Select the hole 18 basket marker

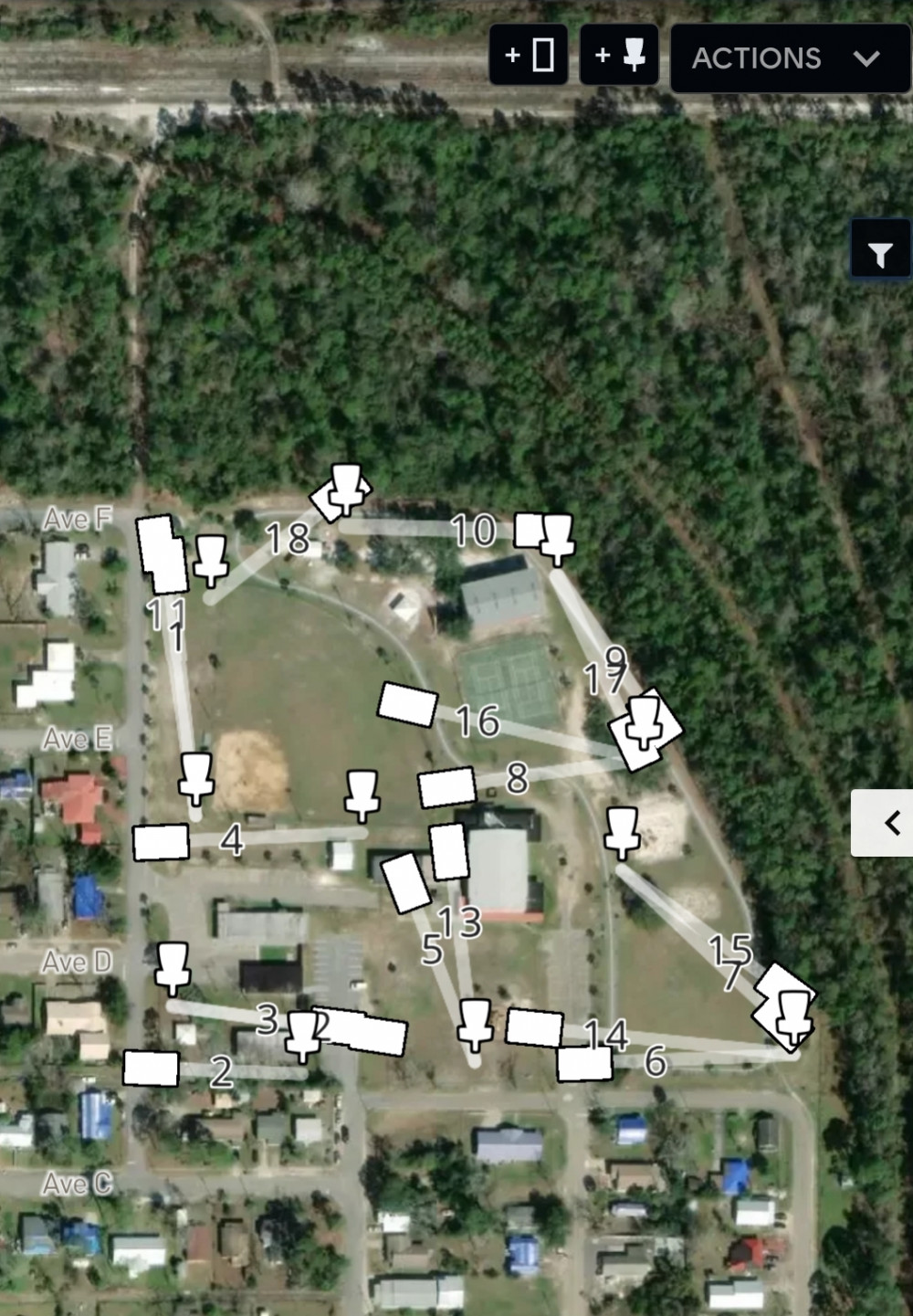[x=211, y=558]
